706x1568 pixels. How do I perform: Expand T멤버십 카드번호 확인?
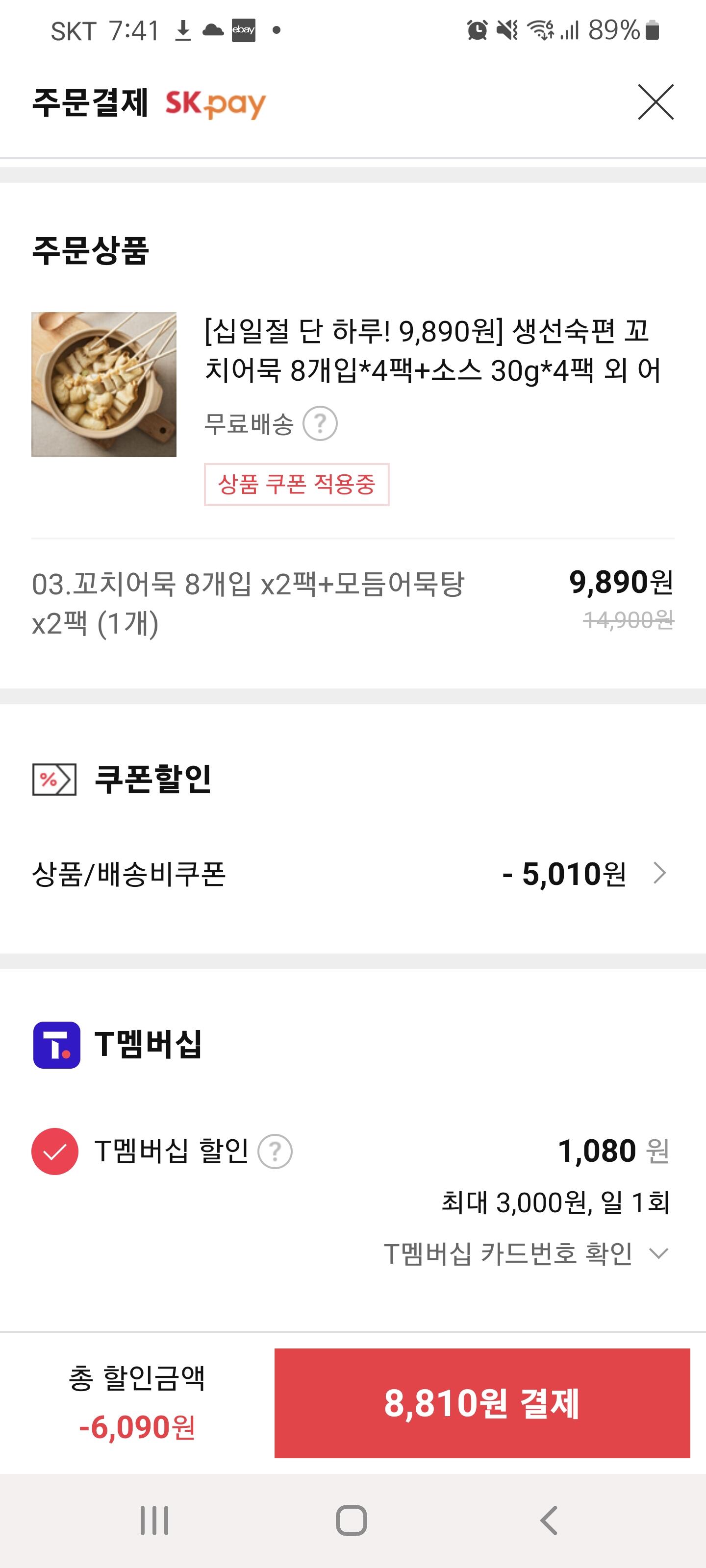[x=526, y=1253]
